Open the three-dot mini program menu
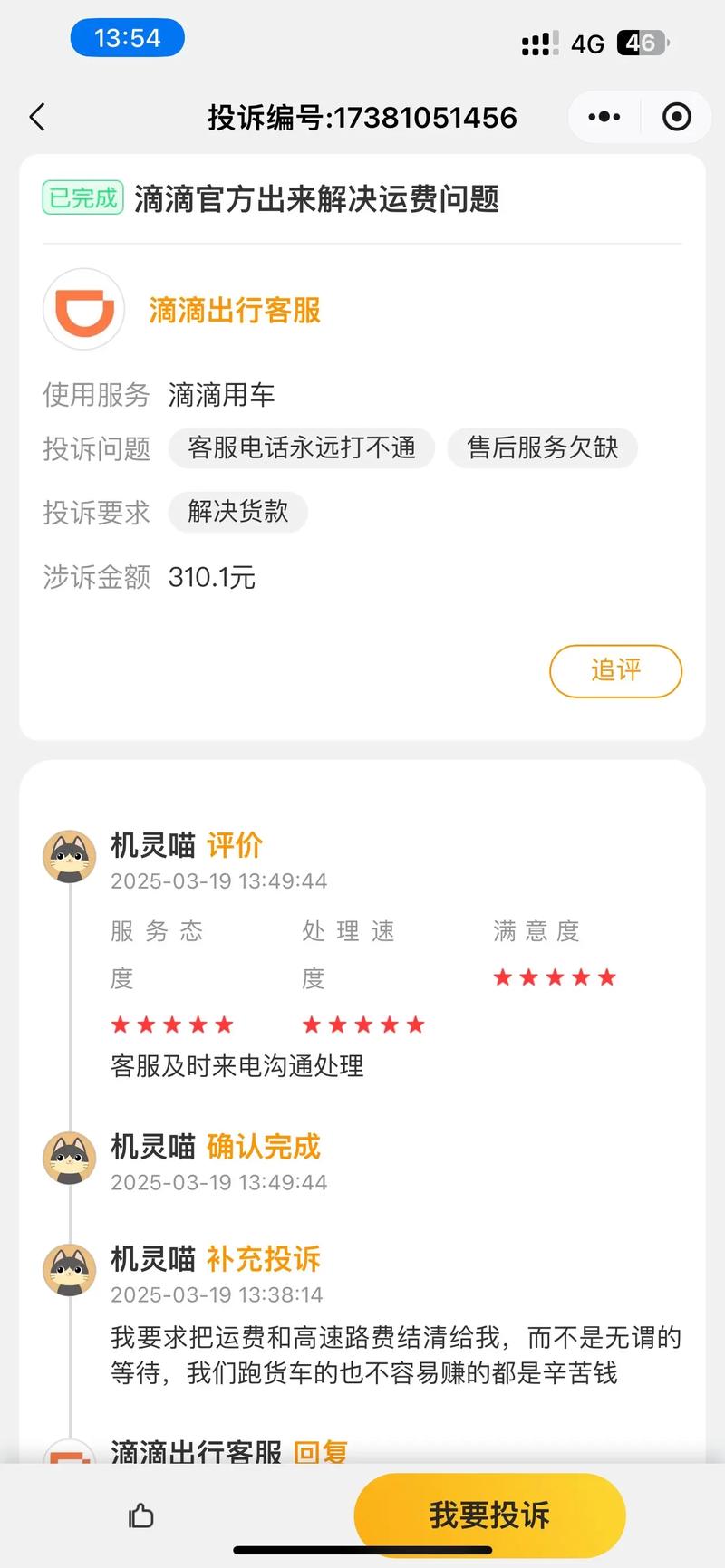The width and height of the screenshot is (725, 1568). pyautogui.click(x=604, y=117)
